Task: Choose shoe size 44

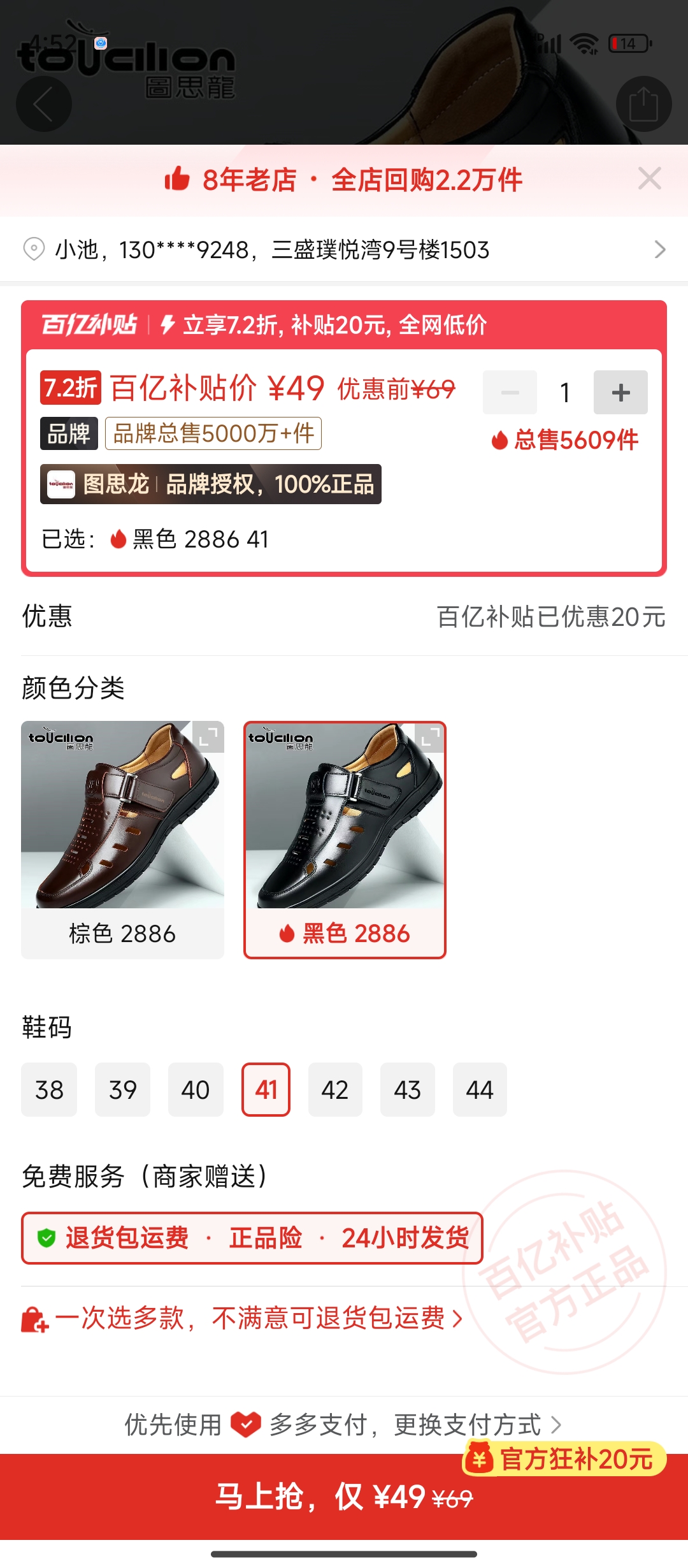Action: [480, 1090]
